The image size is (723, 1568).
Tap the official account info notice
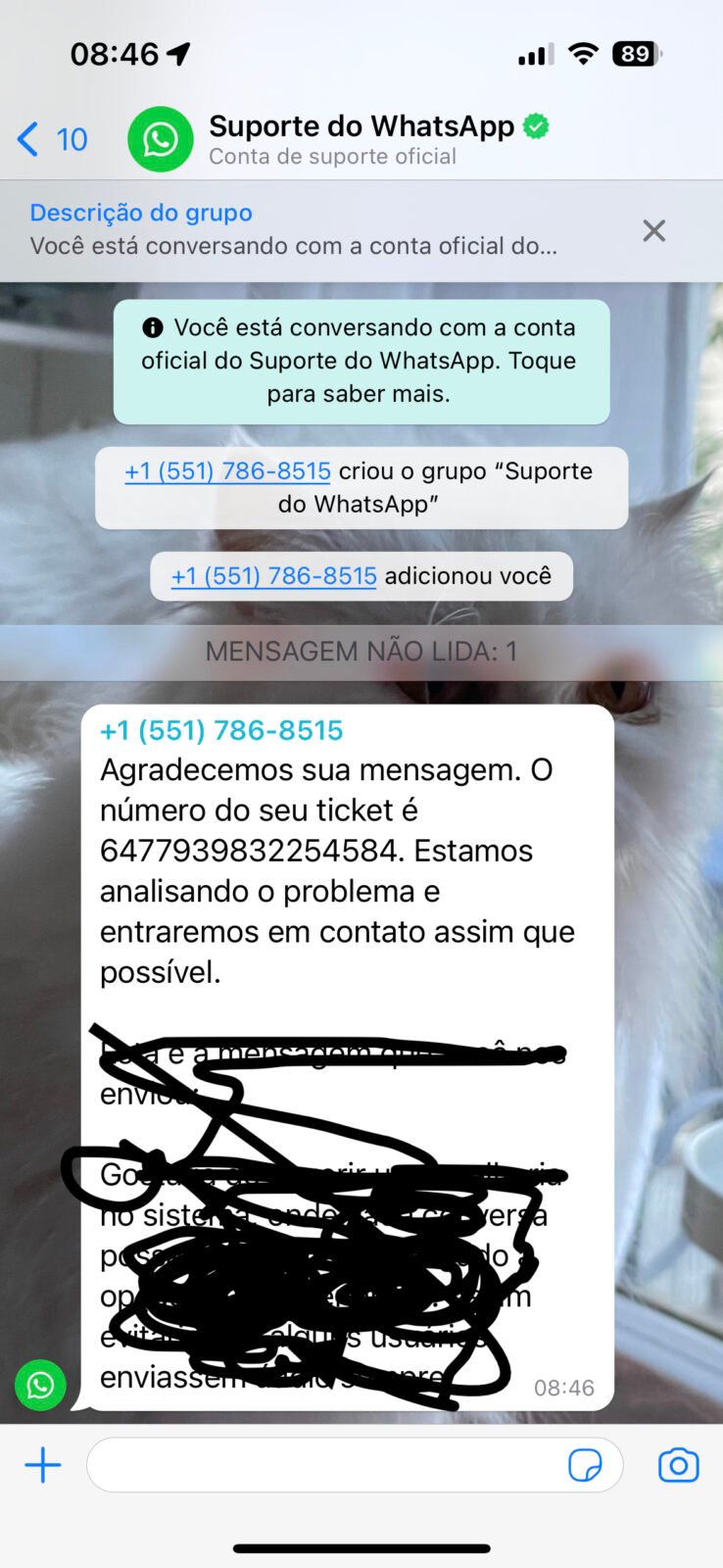tap(361, 361)
